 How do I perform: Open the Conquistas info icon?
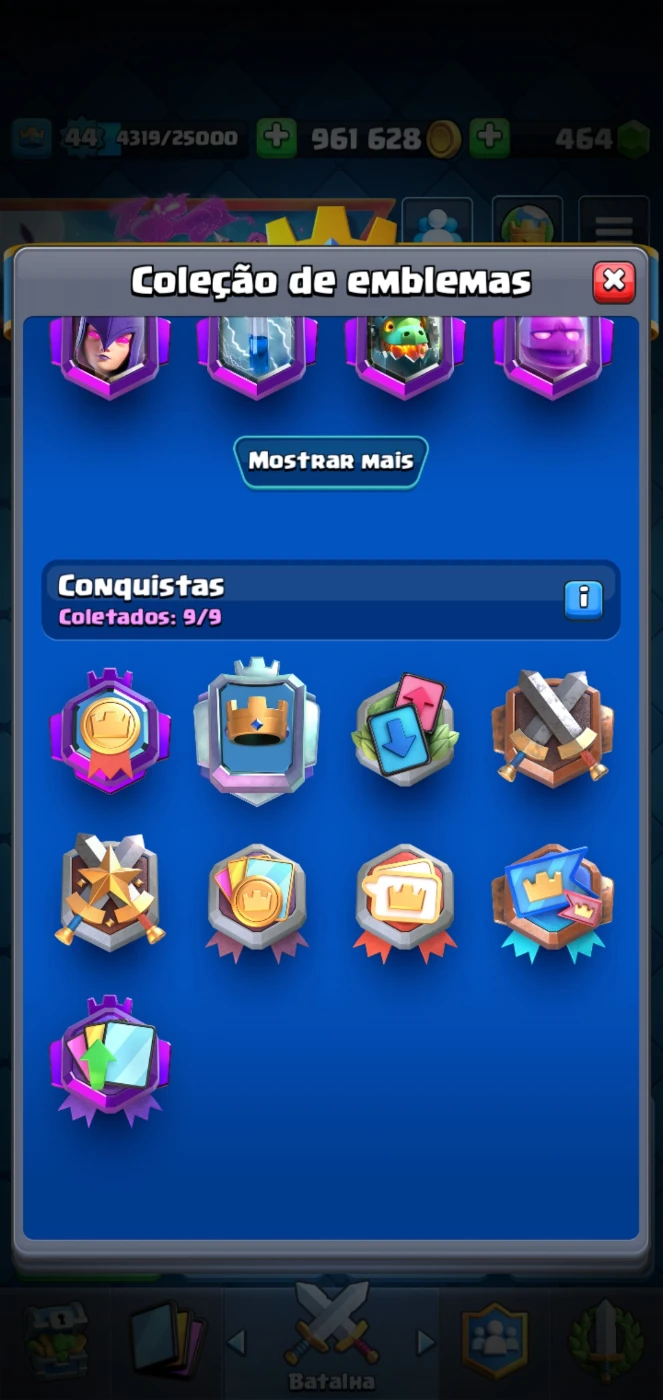tap(583, 598)
